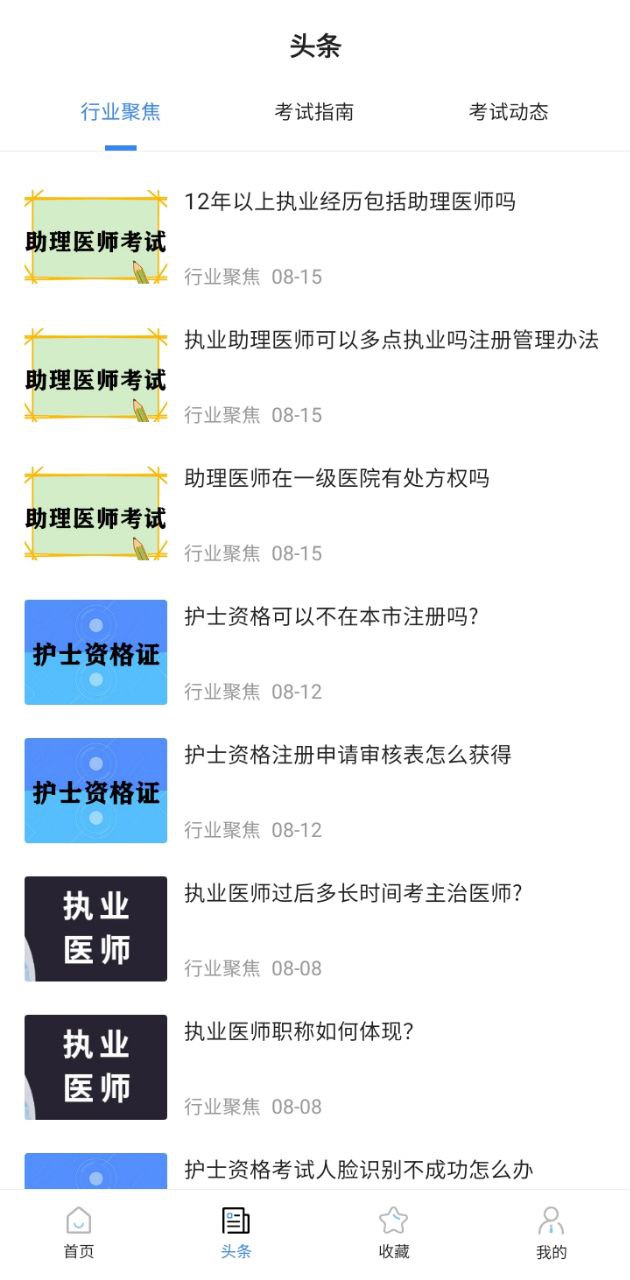Open article 12年以上执业经历包括助理医师吗
Viewport: 630px width, 1280px height.
click(315, 237)
